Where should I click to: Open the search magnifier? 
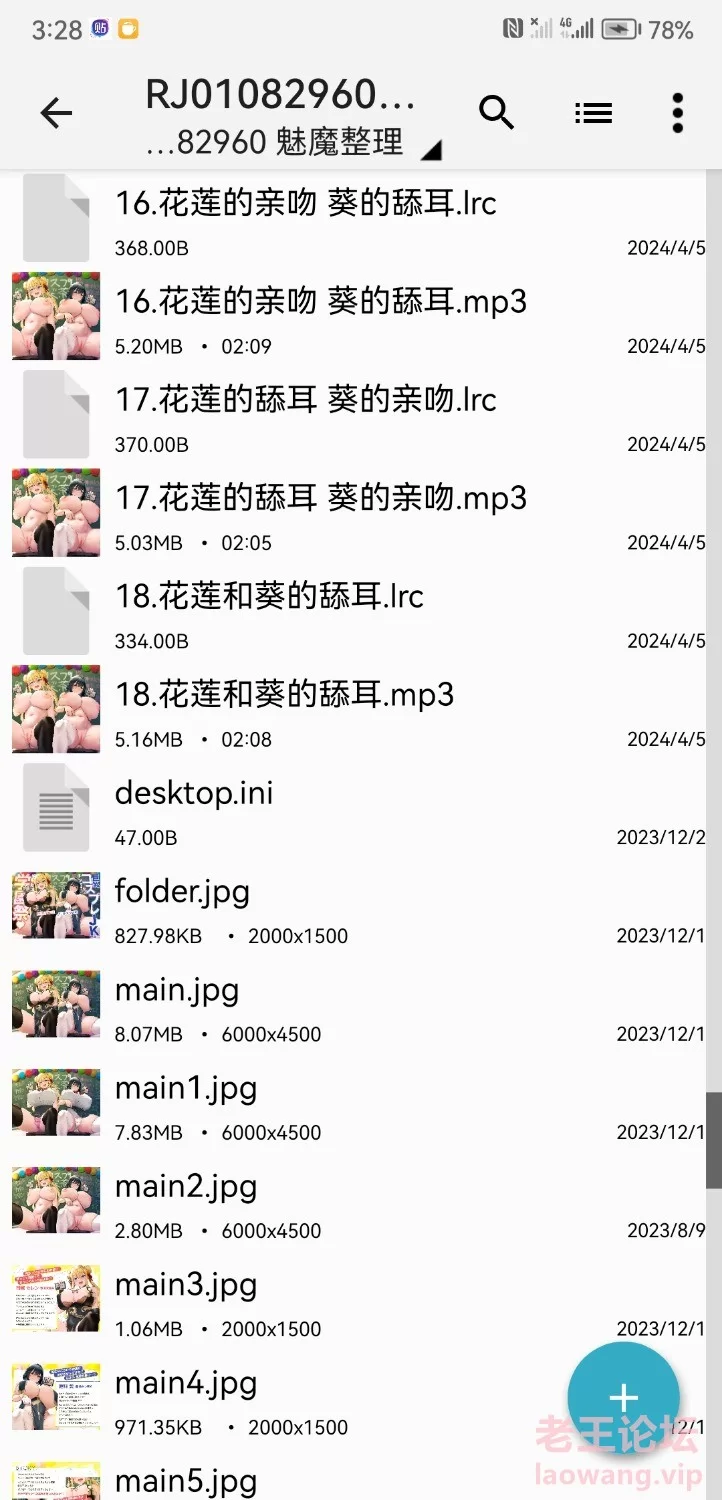(x=497, y=114)
